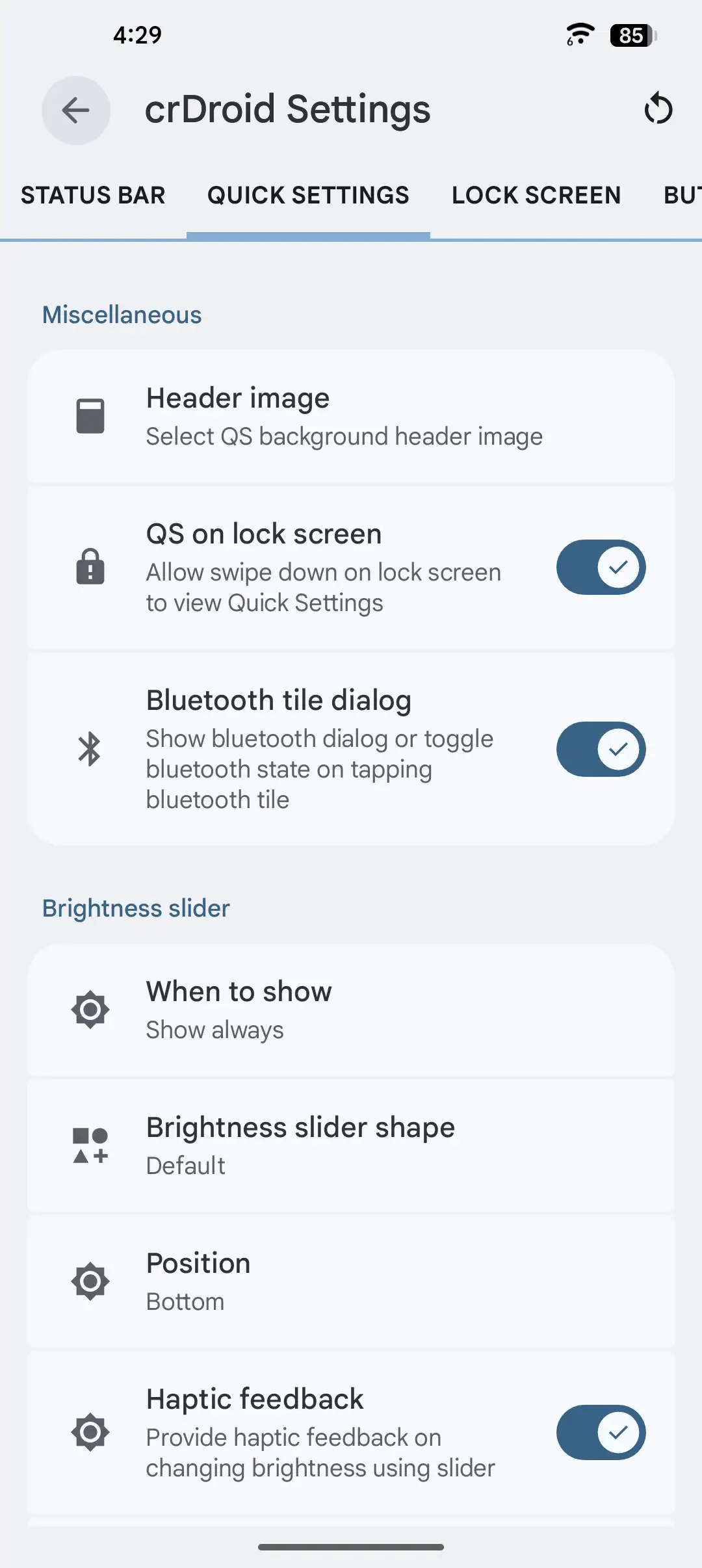Screen dimensions: 702x1568
Task: Tap the reset icon in the app bar
Action: coord(658,109)
